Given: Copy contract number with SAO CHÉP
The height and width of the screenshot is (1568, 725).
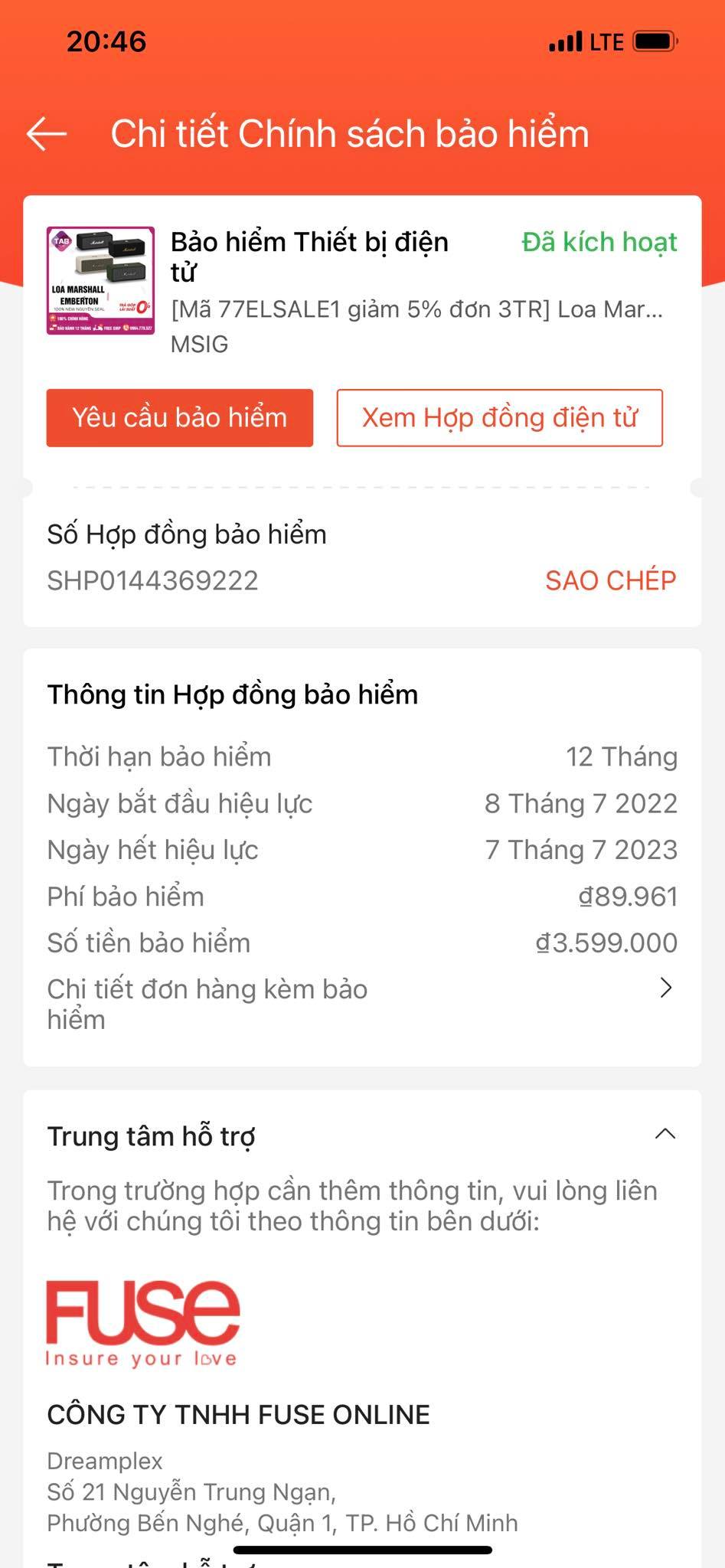Looking at the screenshot, I should 610,580.
